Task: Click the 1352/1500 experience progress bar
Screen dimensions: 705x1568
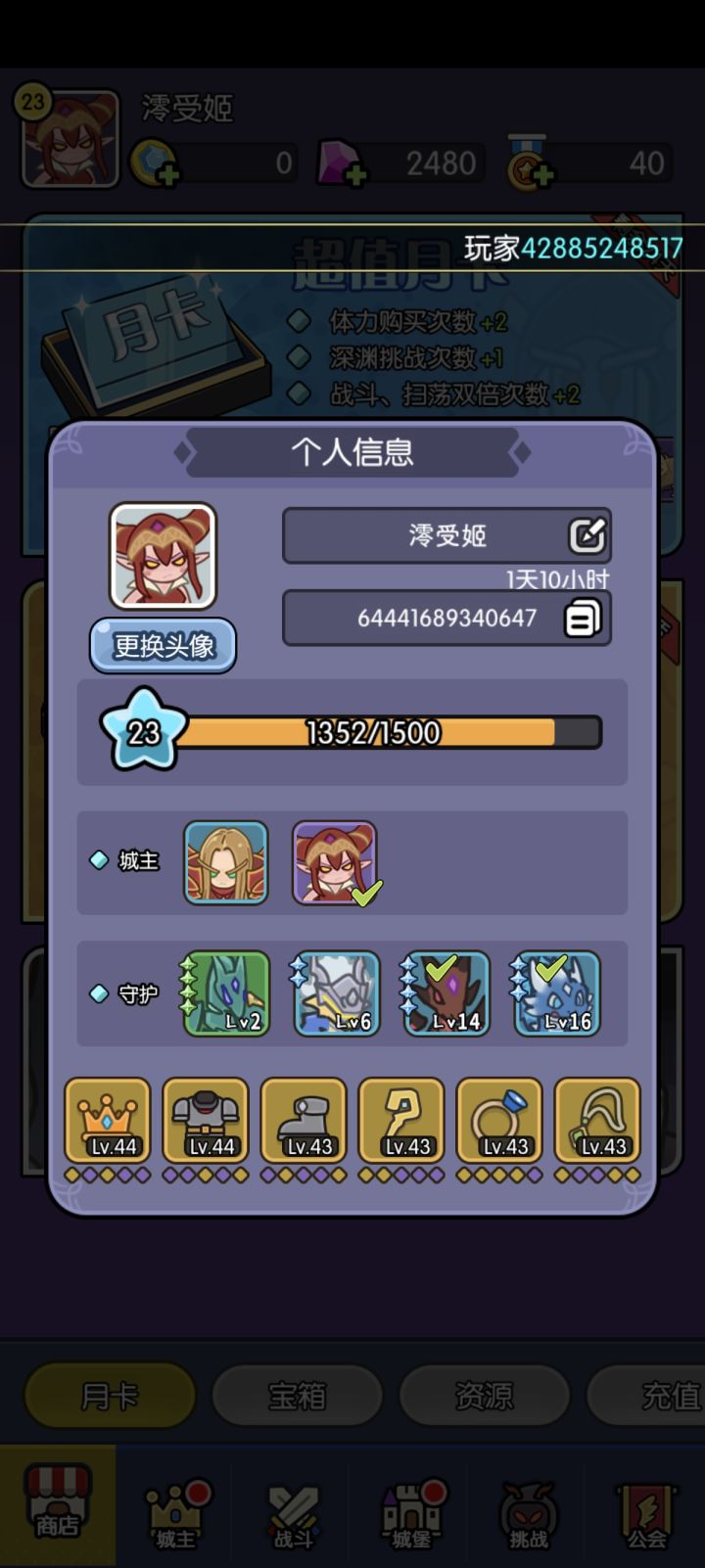Action: coord(372,731)
